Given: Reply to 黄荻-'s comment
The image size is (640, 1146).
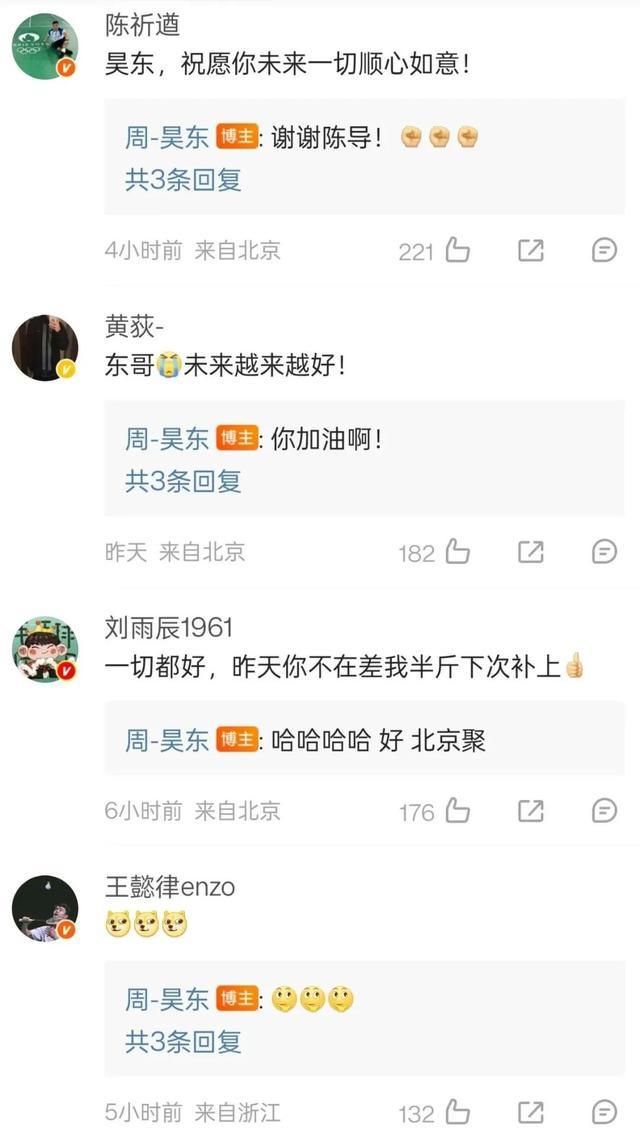Looking at the screenshot, I should pos(604,551).
